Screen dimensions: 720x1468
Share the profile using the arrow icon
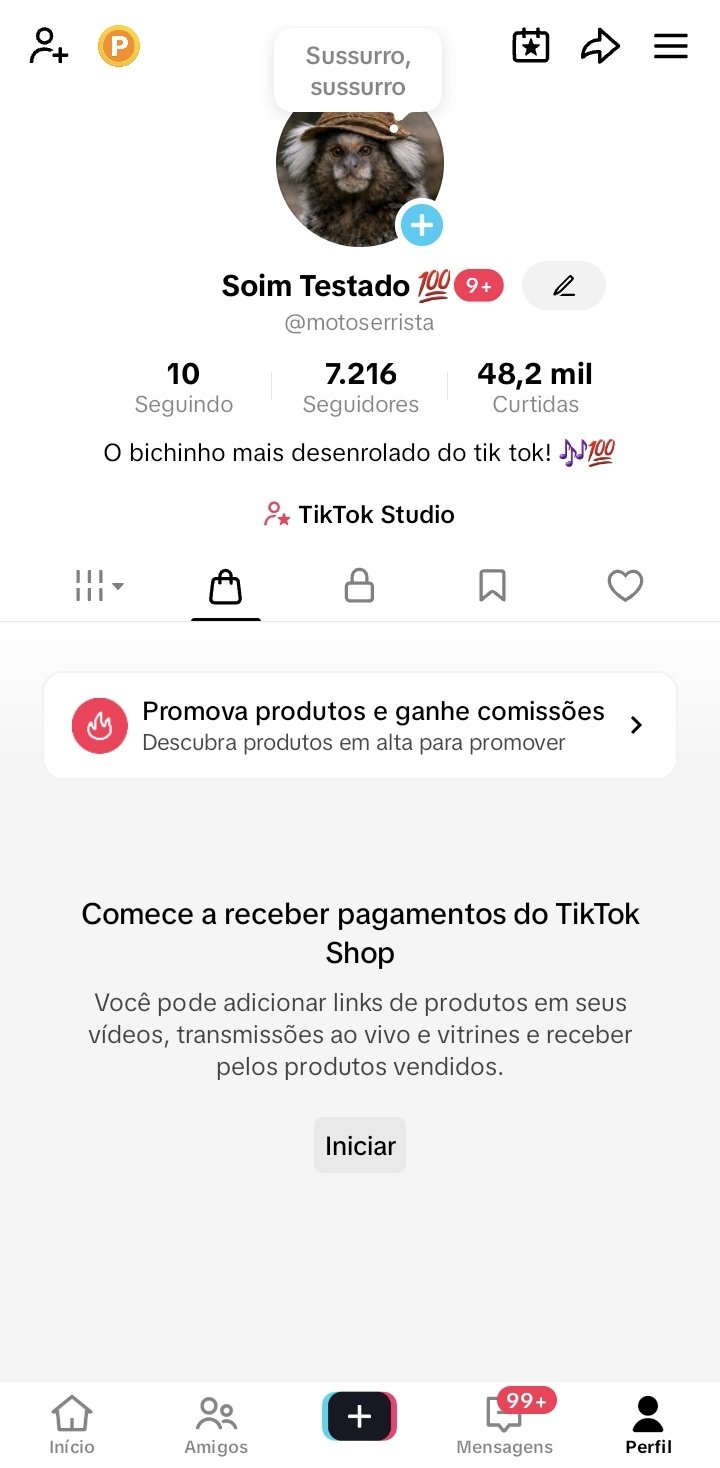[x=600, y=46]
